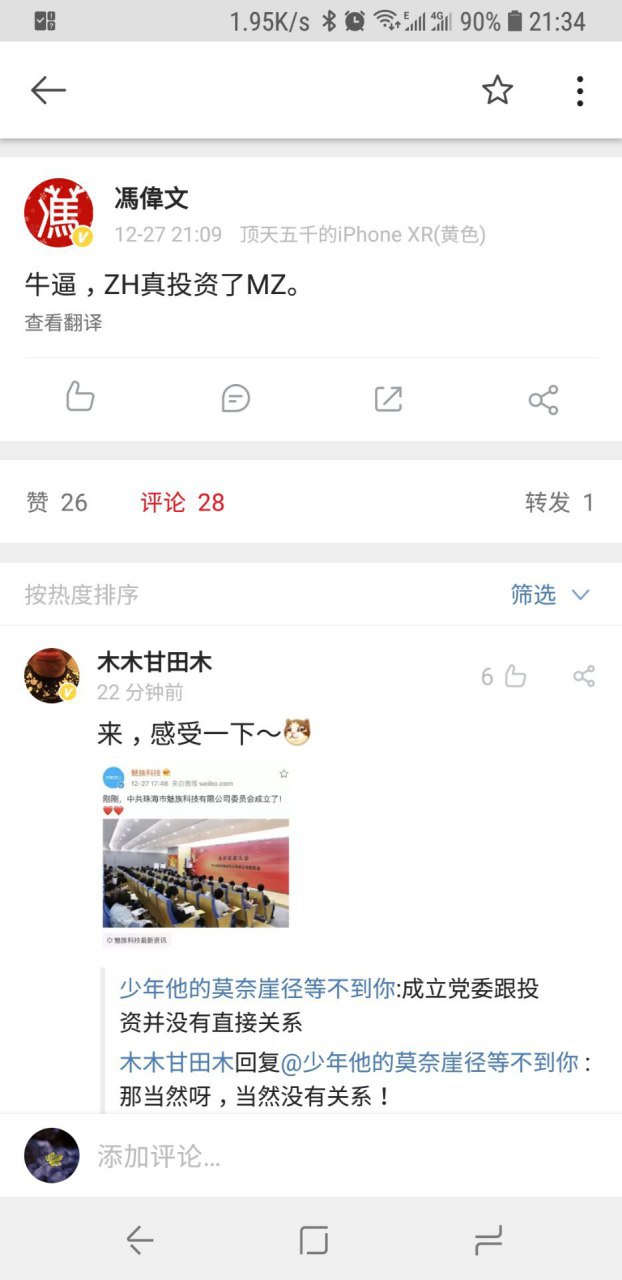This screenshot has height=1280, width=622.
Task: Open 木木甘田木's profile avatar
Action: [x=51, y=675]
